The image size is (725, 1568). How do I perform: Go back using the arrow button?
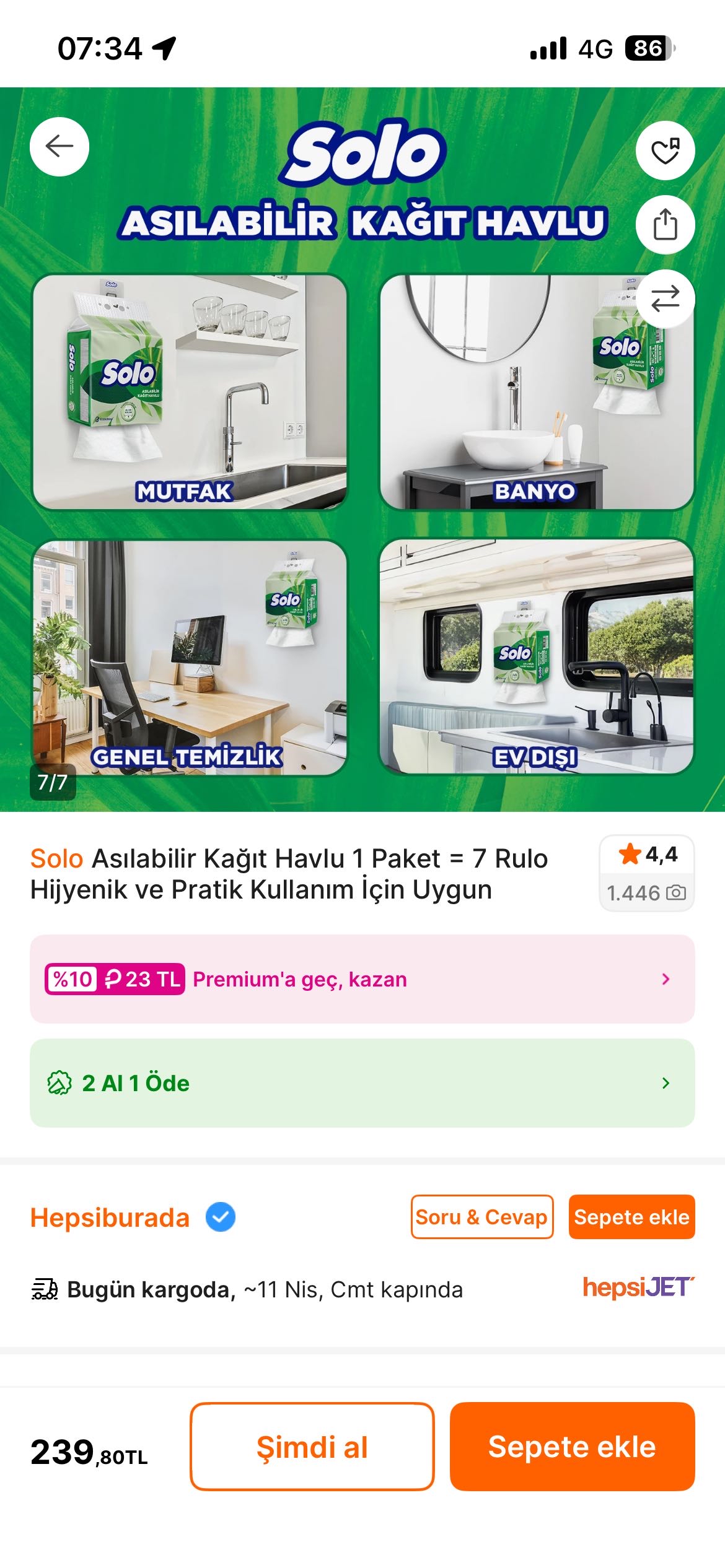tap(59, 147)
